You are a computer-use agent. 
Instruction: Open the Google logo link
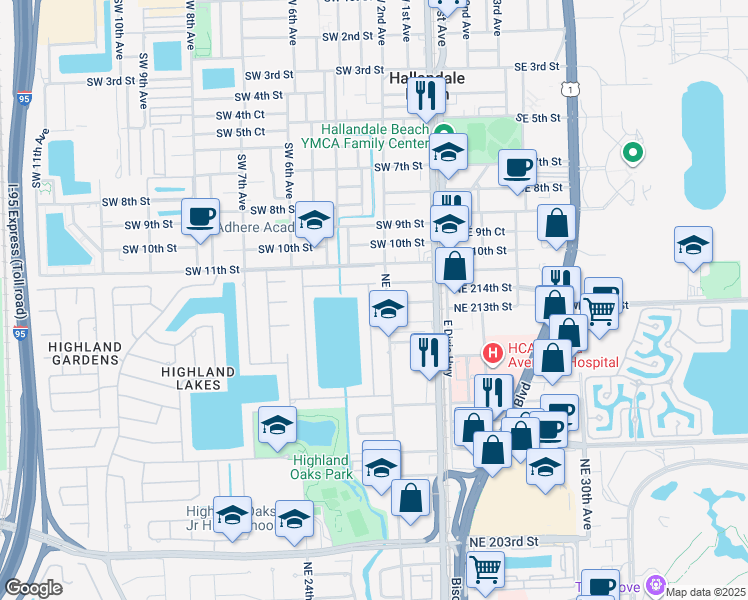[33, 588]
